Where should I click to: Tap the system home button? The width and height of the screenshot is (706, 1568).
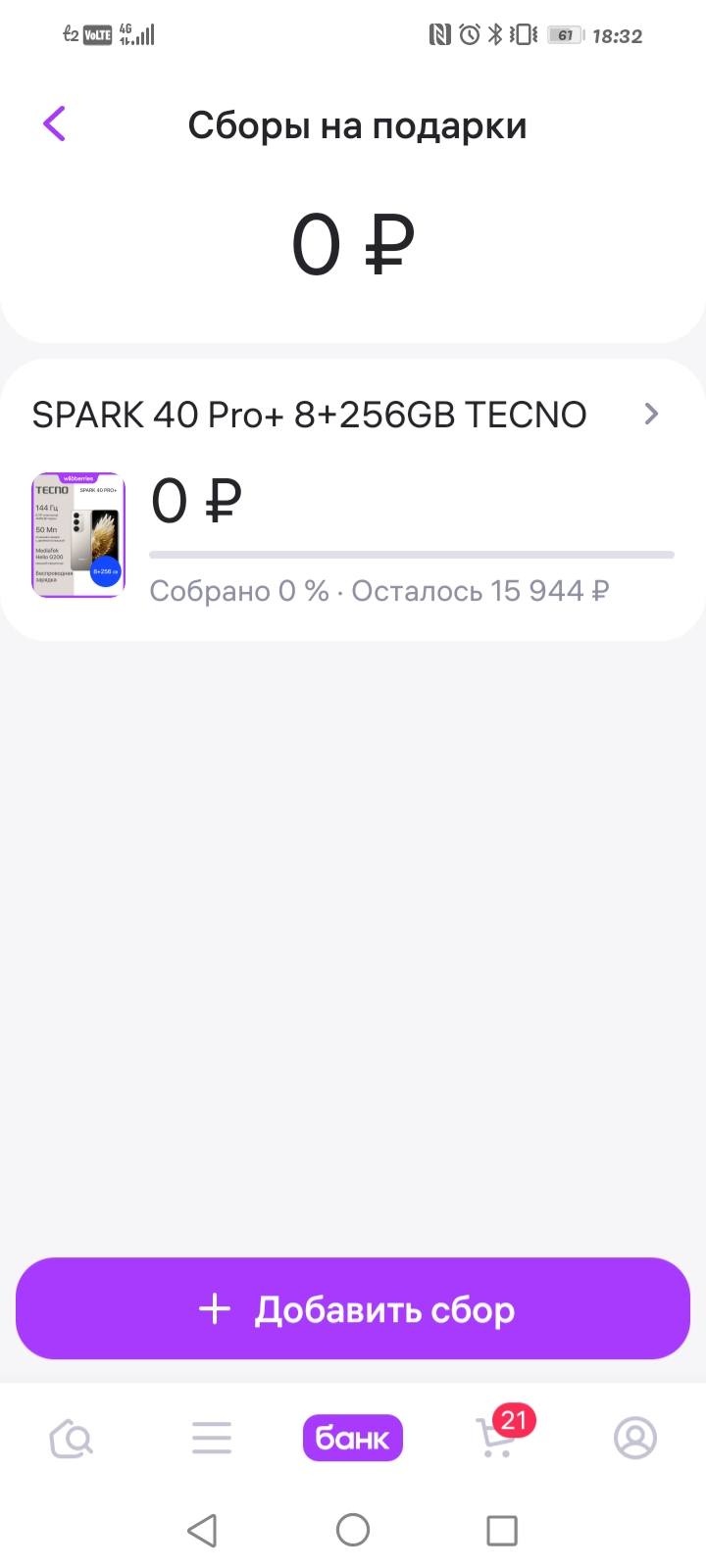[353, 1530]
